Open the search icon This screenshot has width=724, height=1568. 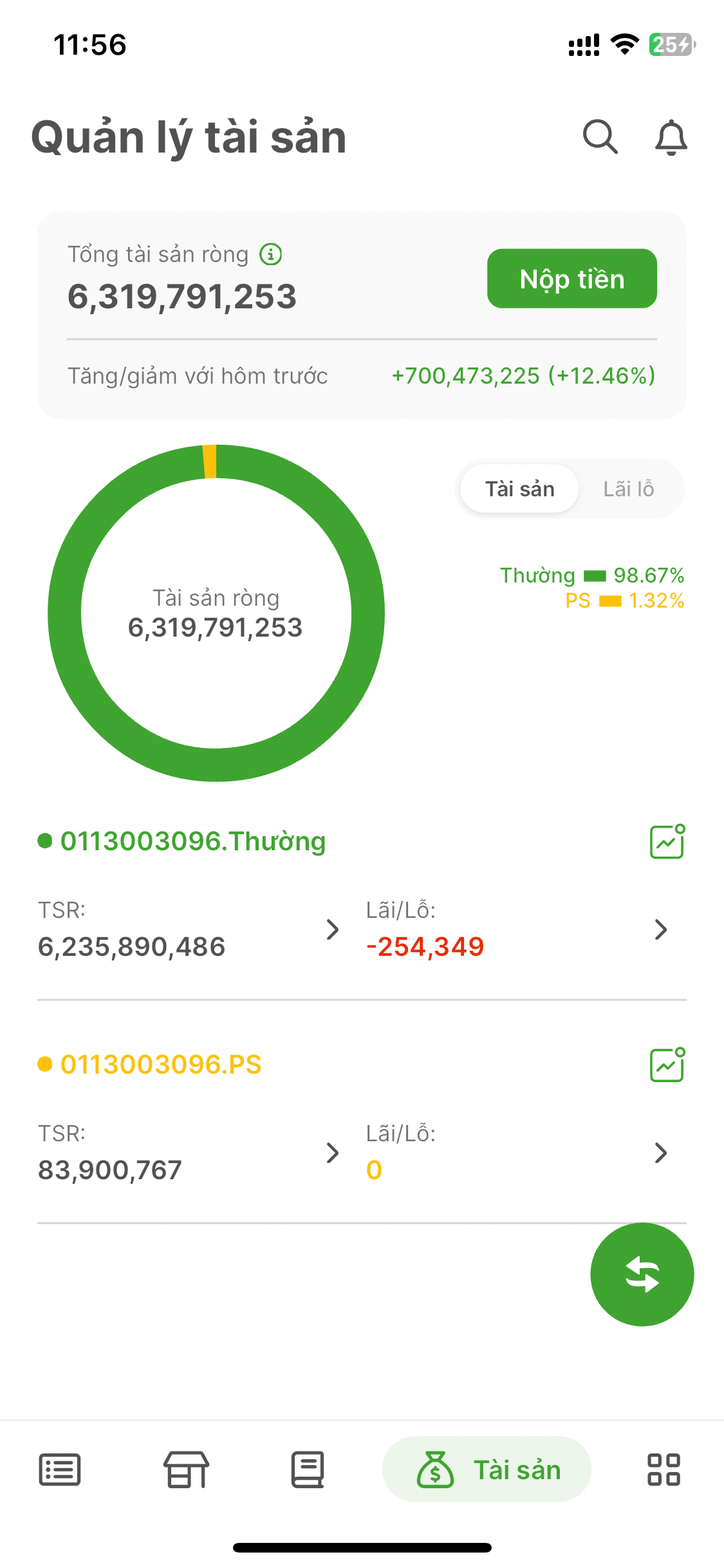(x=600, y=137)
